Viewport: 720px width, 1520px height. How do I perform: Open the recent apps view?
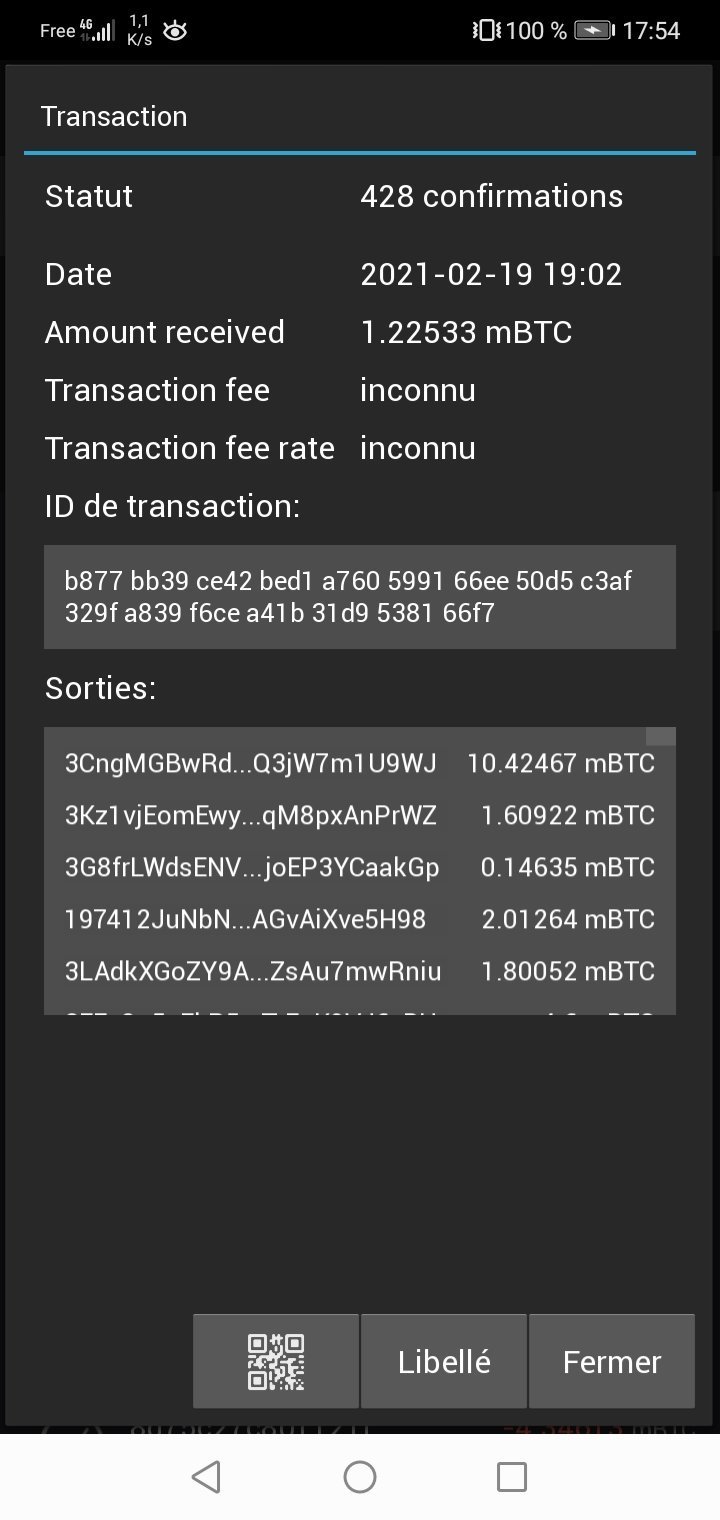pyautogui.click(x=512, y=1477)
